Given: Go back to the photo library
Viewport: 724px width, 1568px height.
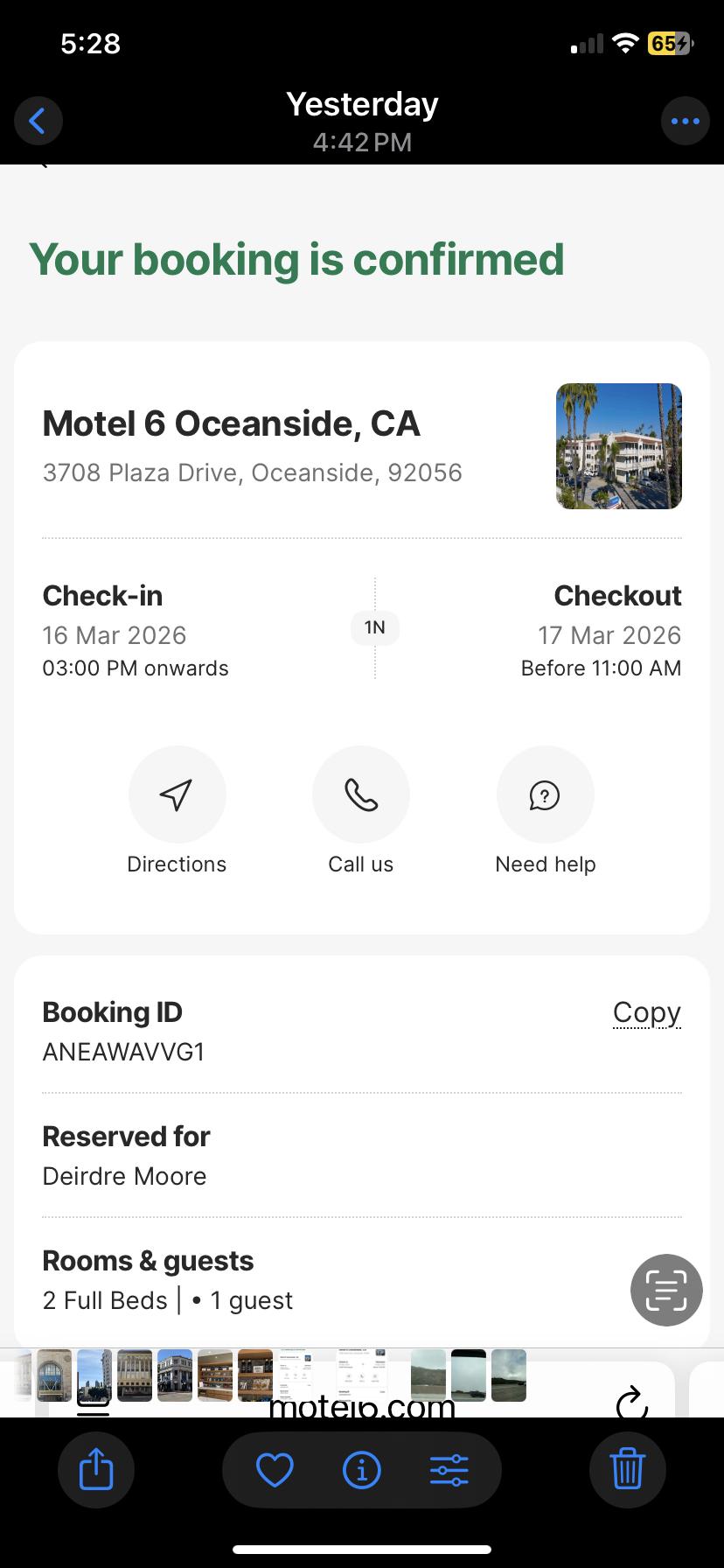Looking at the screenshot, I should [x=38, y=121].
